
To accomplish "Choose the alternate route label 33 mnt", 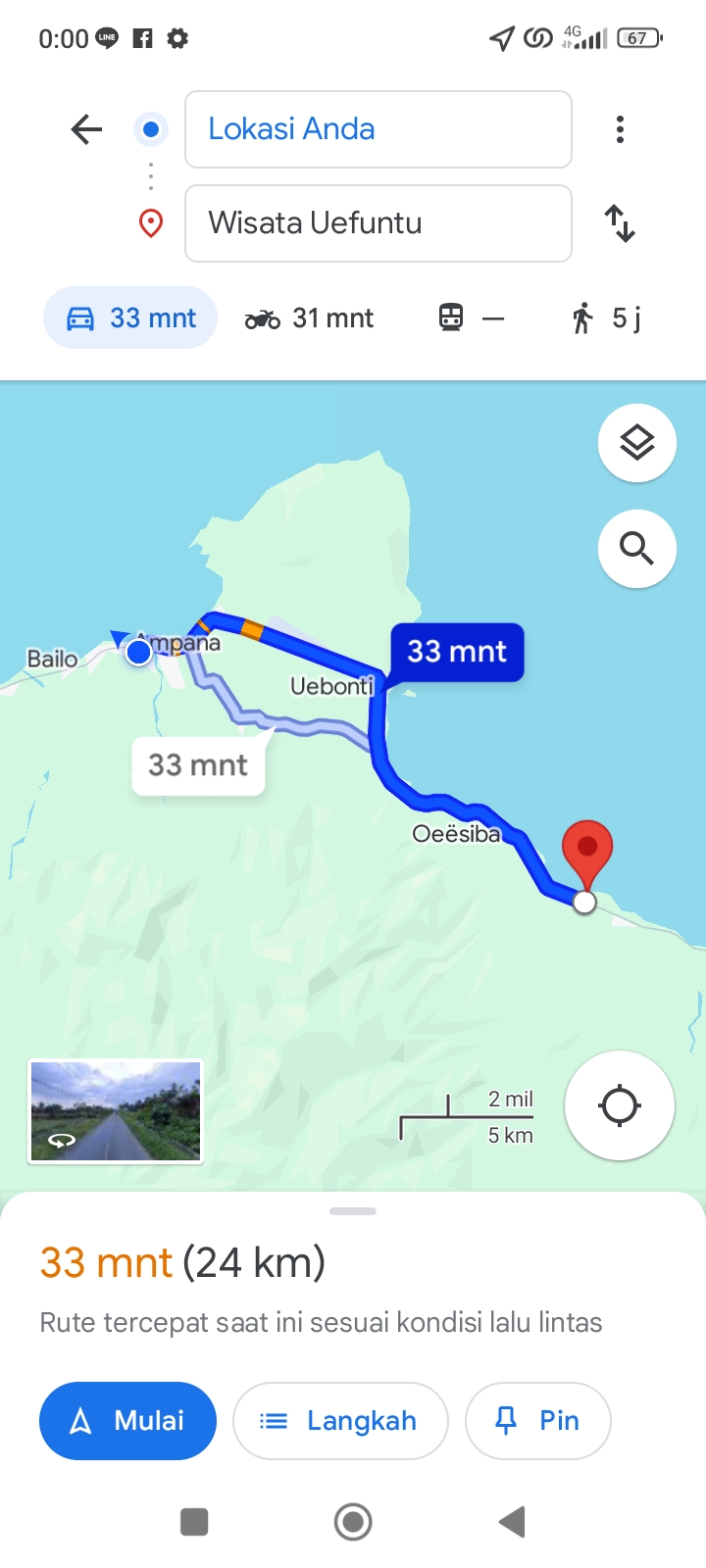I will (x=198, y=764).
